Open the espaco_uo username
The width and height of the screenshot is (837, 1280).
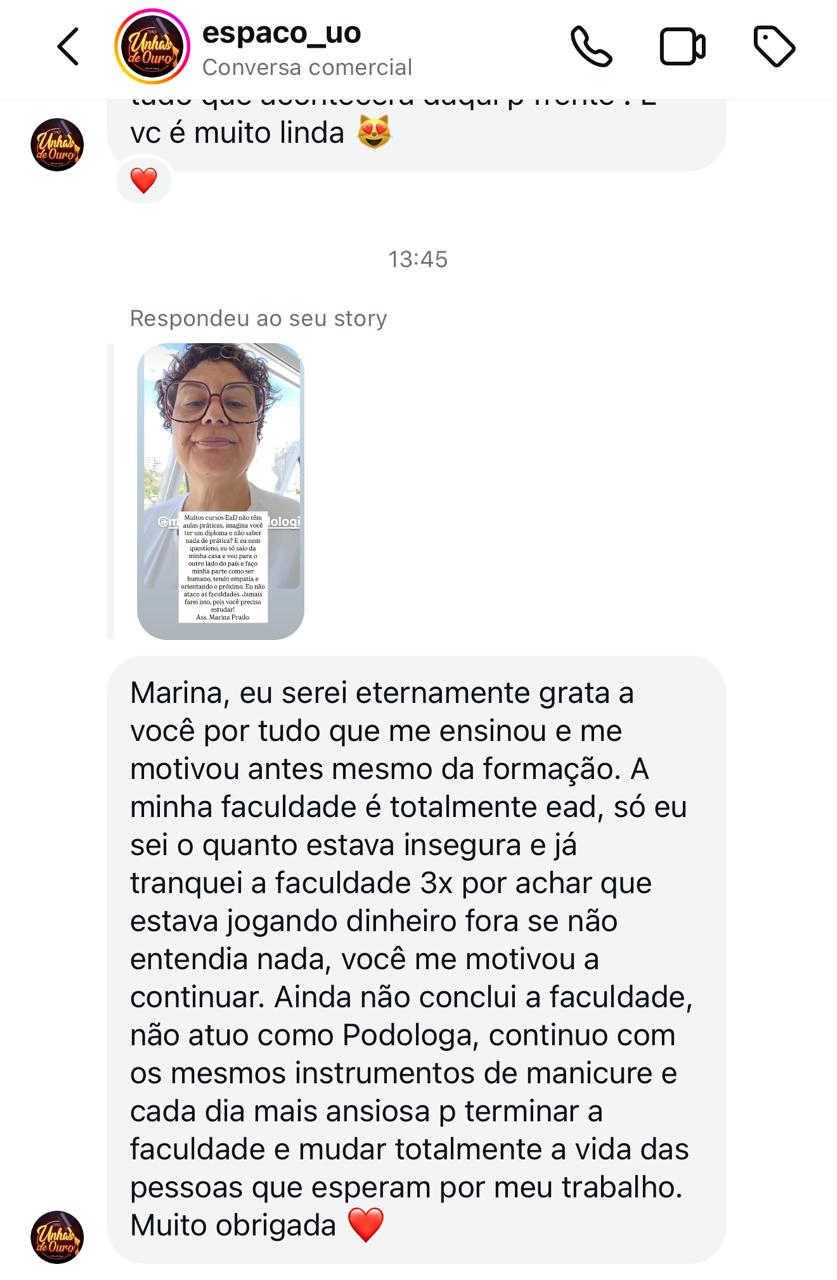(282, 33)
